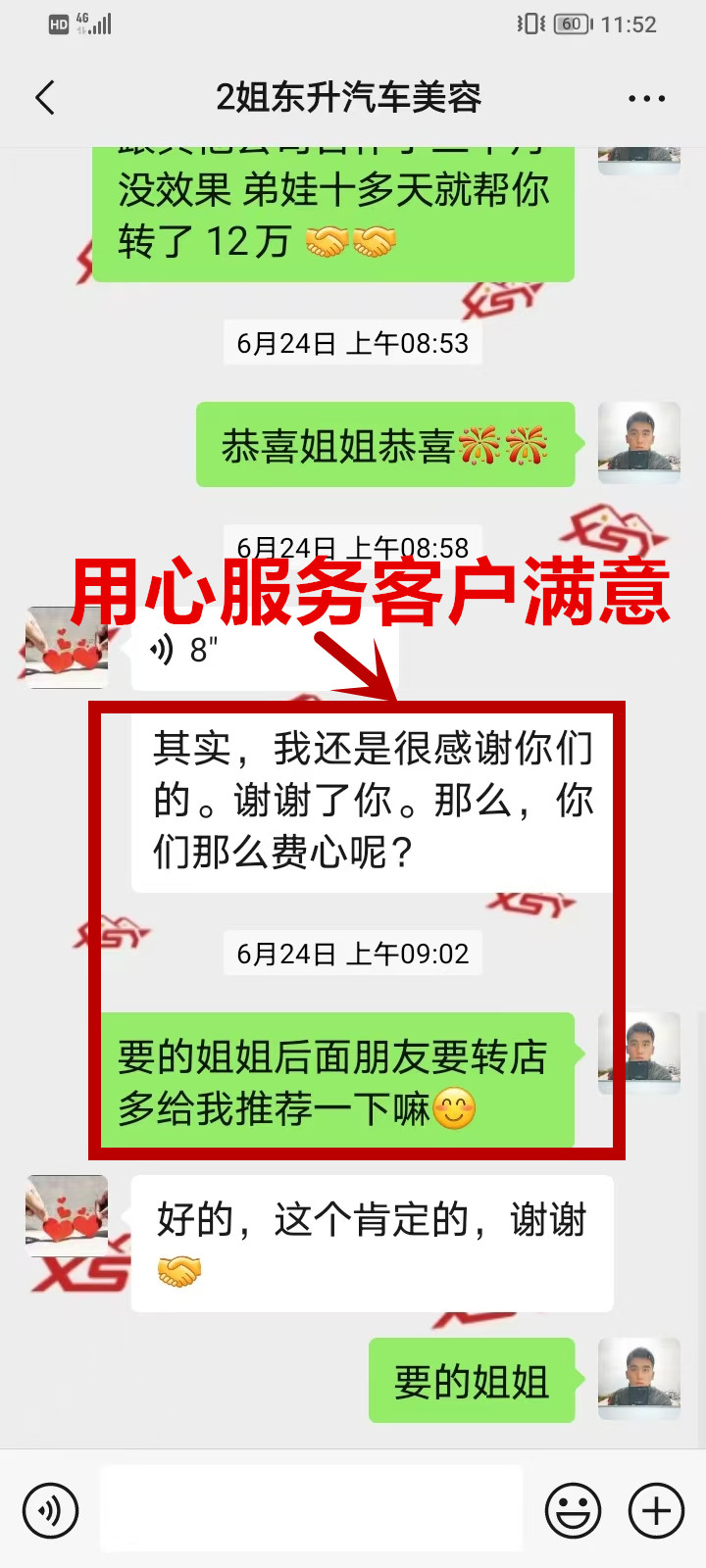
Task: Open the emoji picker
Action: [x=573, y=1510]
